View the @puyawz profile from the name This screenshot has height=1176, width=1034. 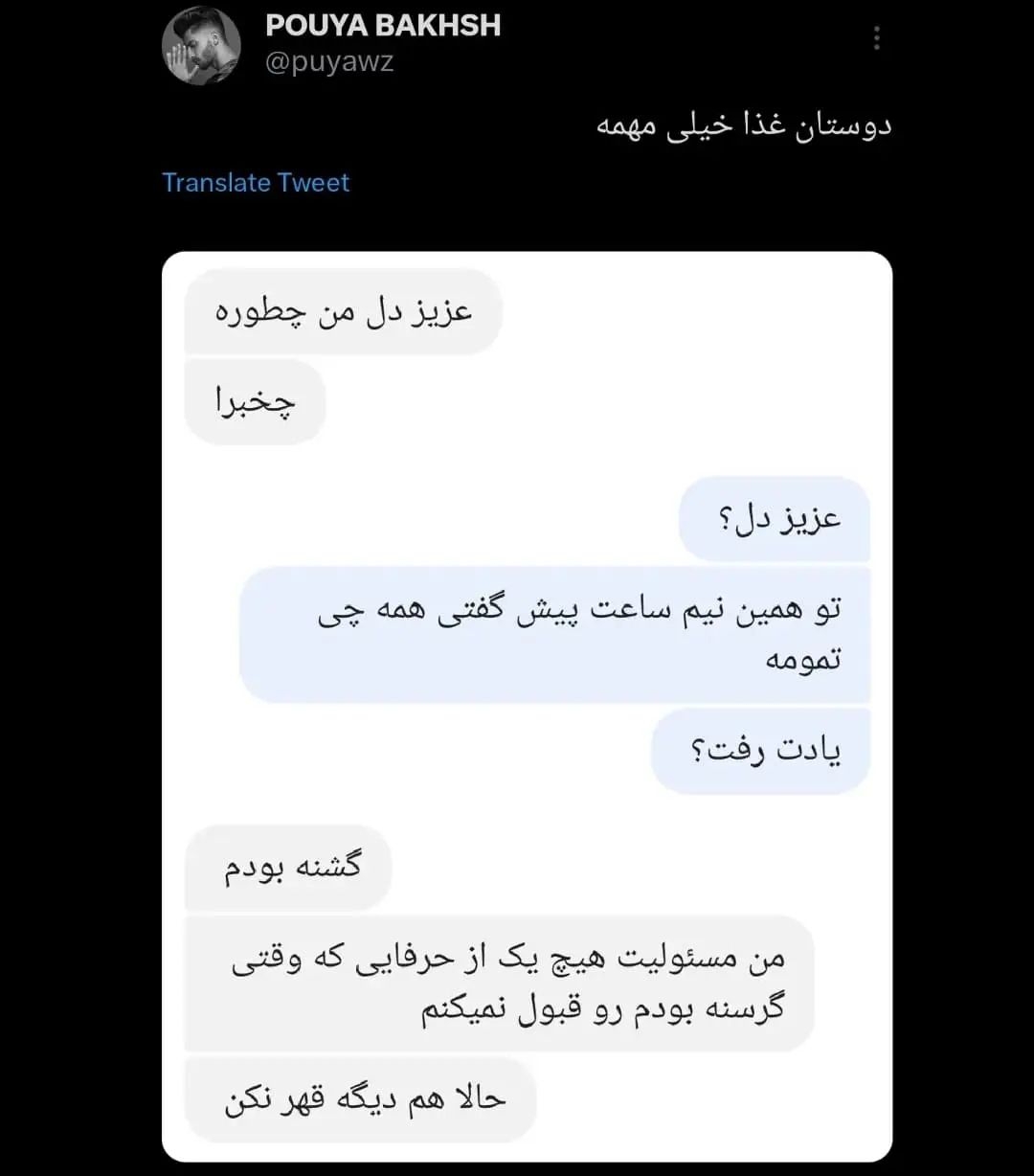click(x=382, y=26)
